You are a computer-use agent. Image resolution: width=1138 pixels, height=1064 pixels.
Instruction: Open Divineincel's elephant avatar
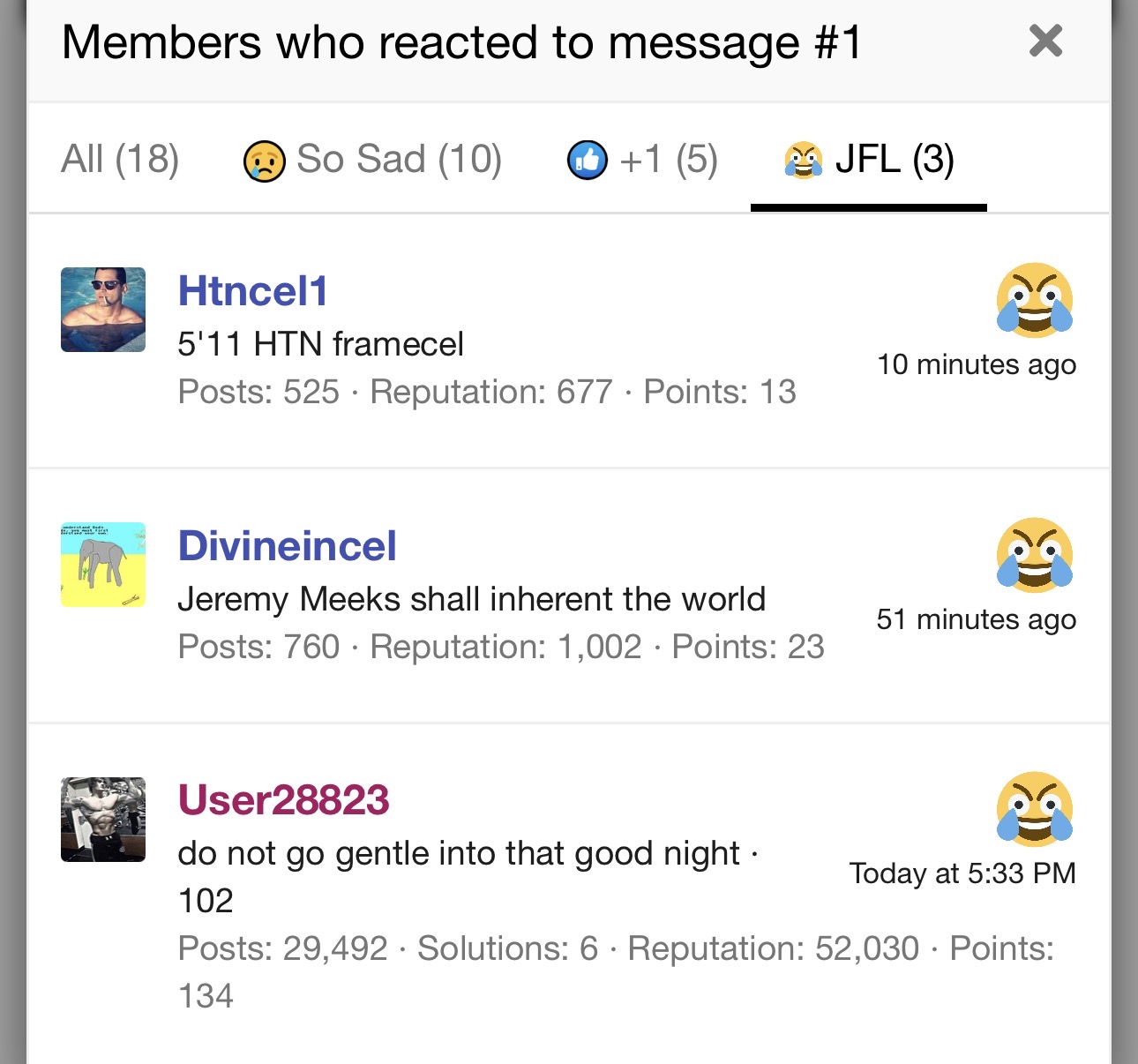pos(103,565)
